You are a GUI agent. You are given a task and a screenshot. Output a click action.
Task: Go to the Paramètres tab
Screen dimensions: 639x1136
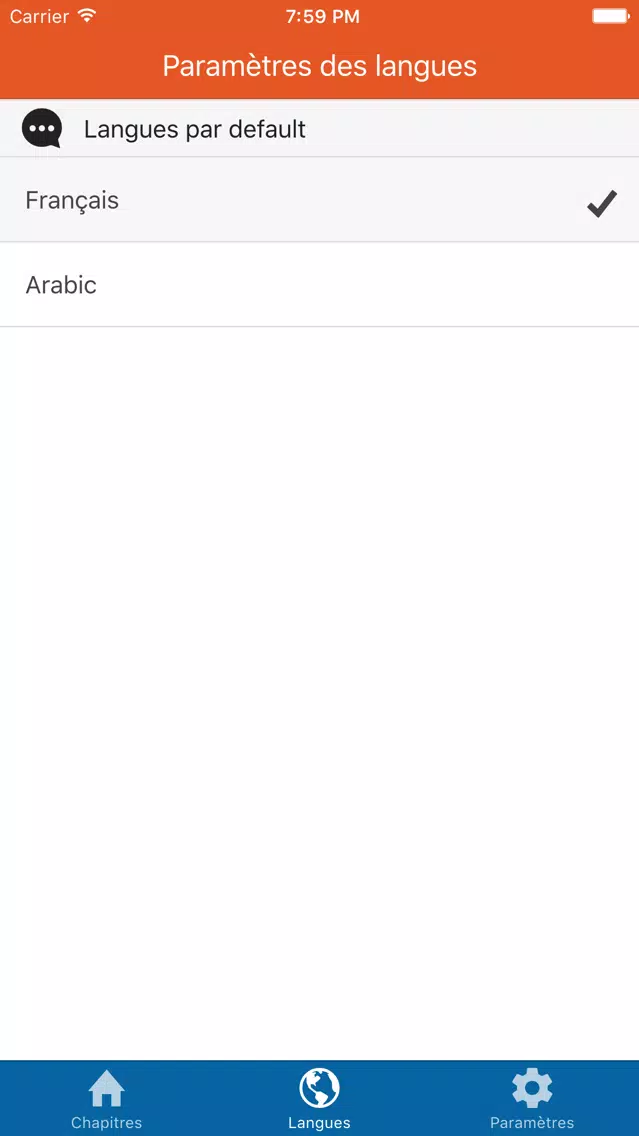coord(532,1098)
